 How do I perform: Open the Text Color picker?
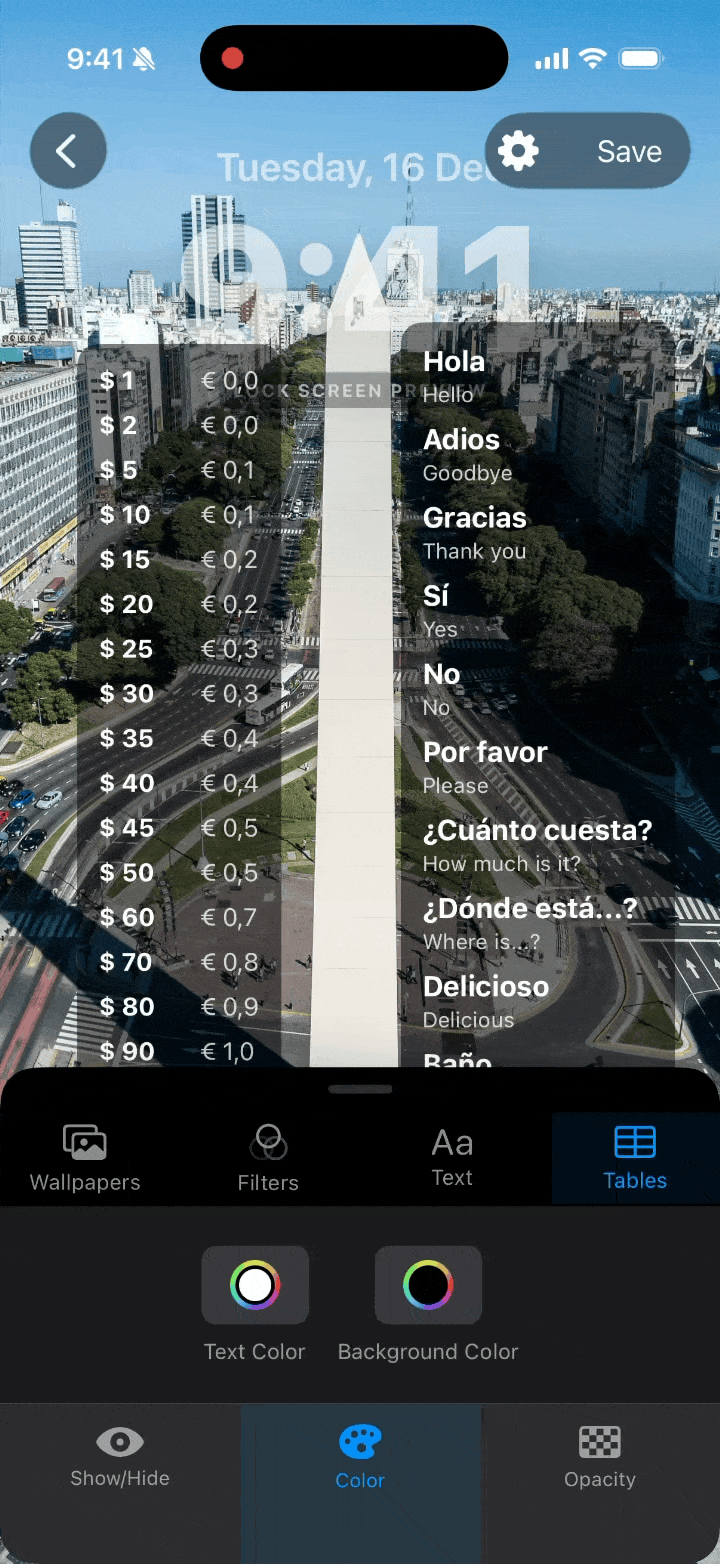click(x=255, y=1285)
